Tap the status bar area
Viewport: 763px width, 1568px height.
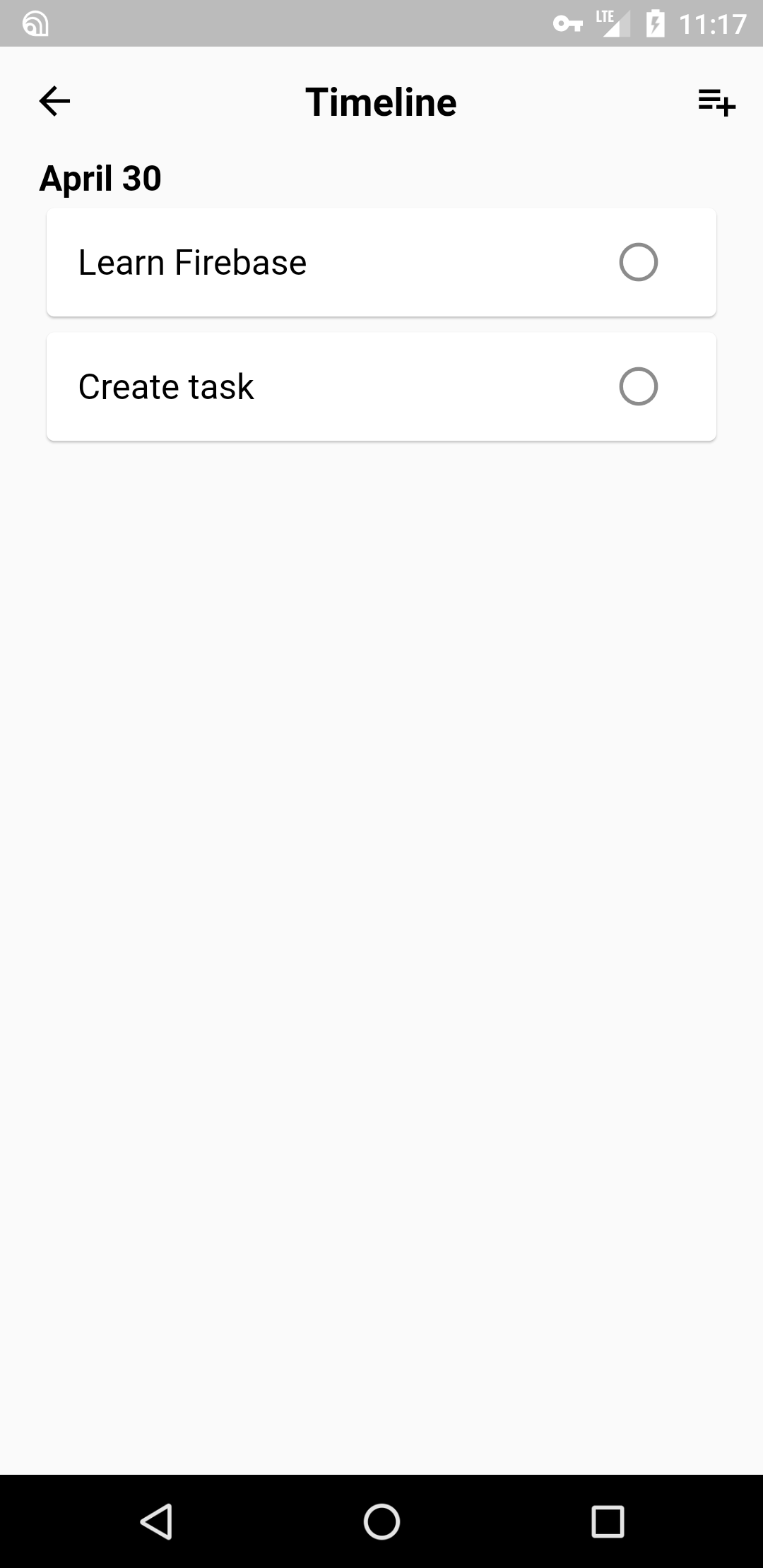click(381, 23)
